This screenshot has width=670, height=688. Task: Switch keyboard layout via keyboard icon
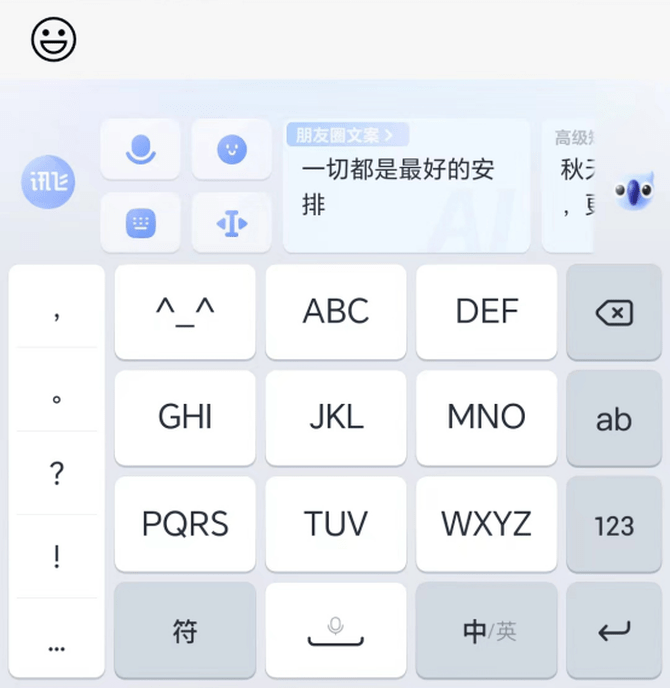(x=141, y=223)
